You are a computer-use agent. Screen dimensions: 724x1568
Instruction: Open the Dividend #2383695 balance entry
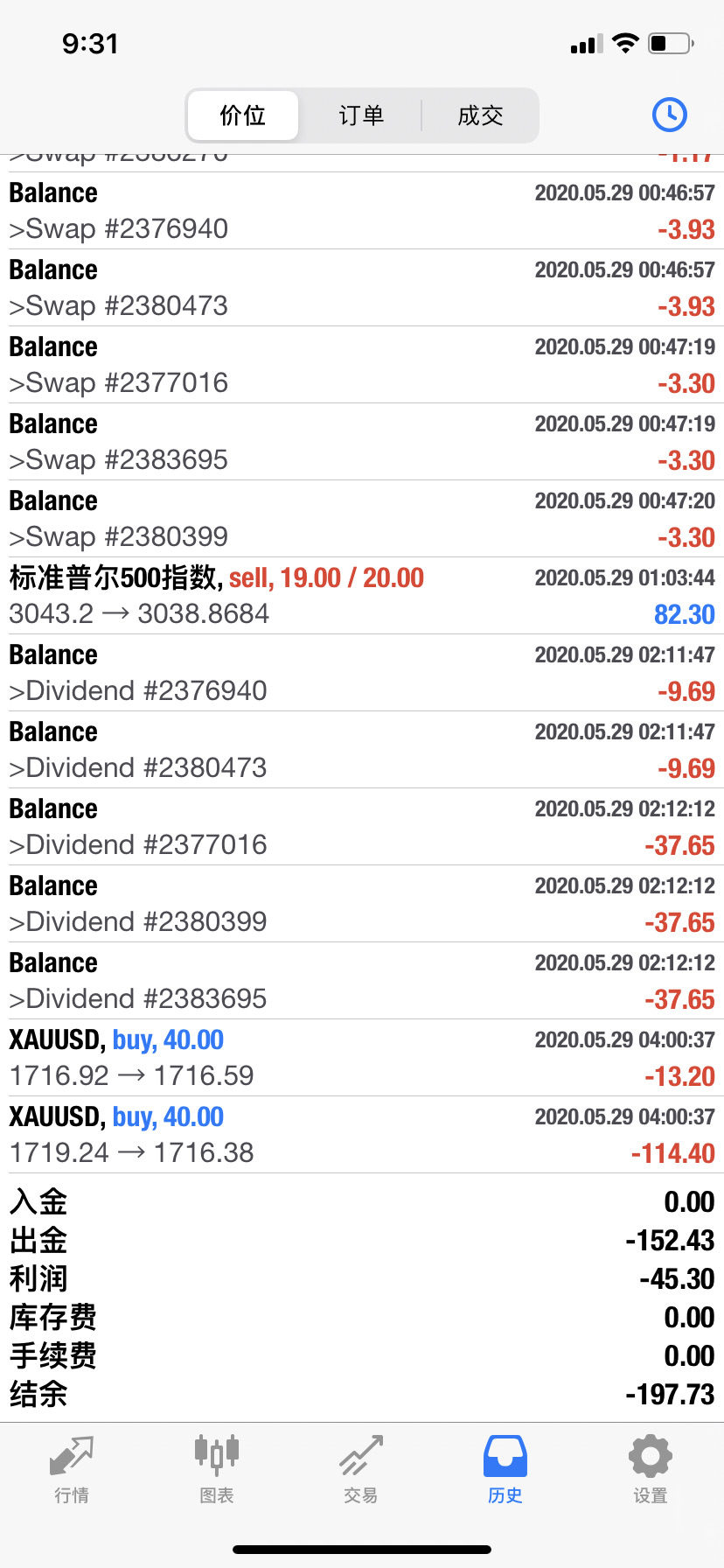pos(362,981)
